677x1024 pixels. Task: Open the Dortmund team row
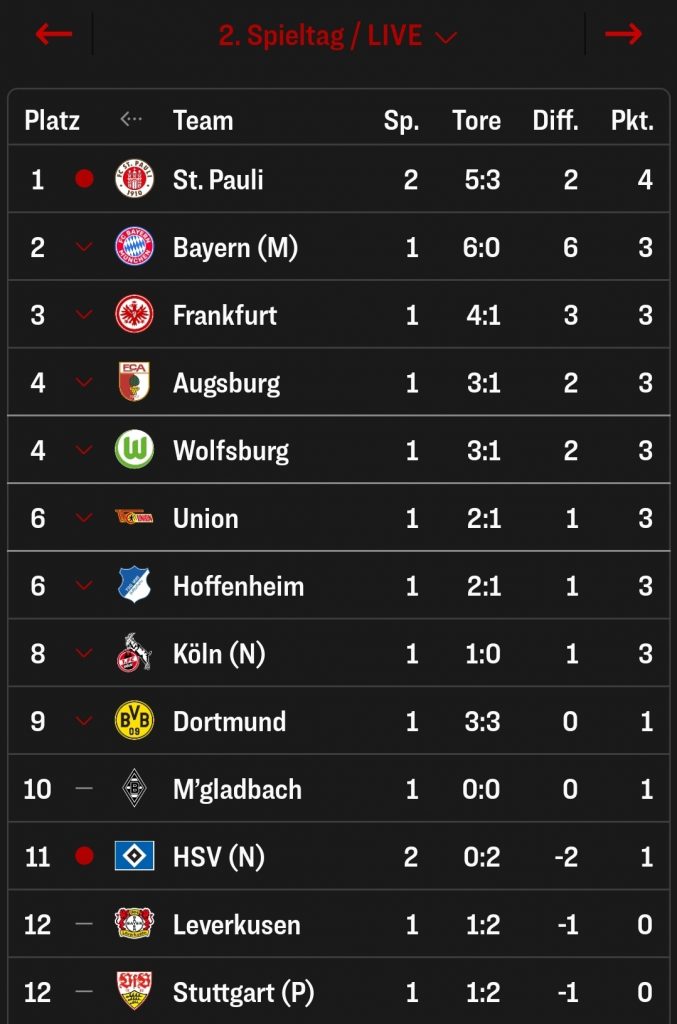229,721
